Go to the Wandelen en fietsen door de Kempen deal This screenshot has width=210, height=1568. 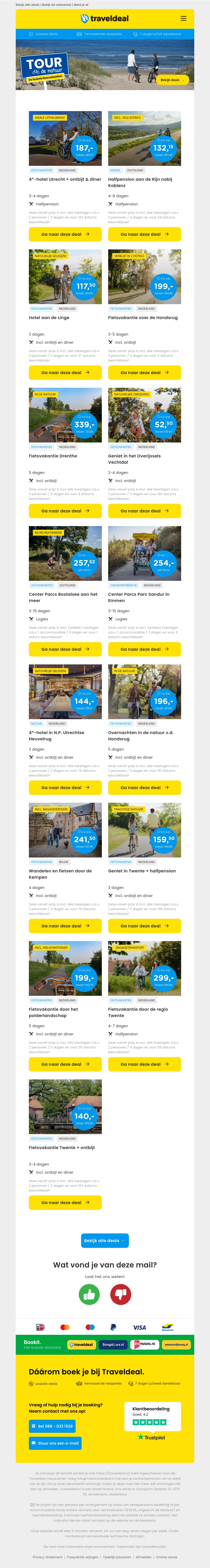(65, 926)
